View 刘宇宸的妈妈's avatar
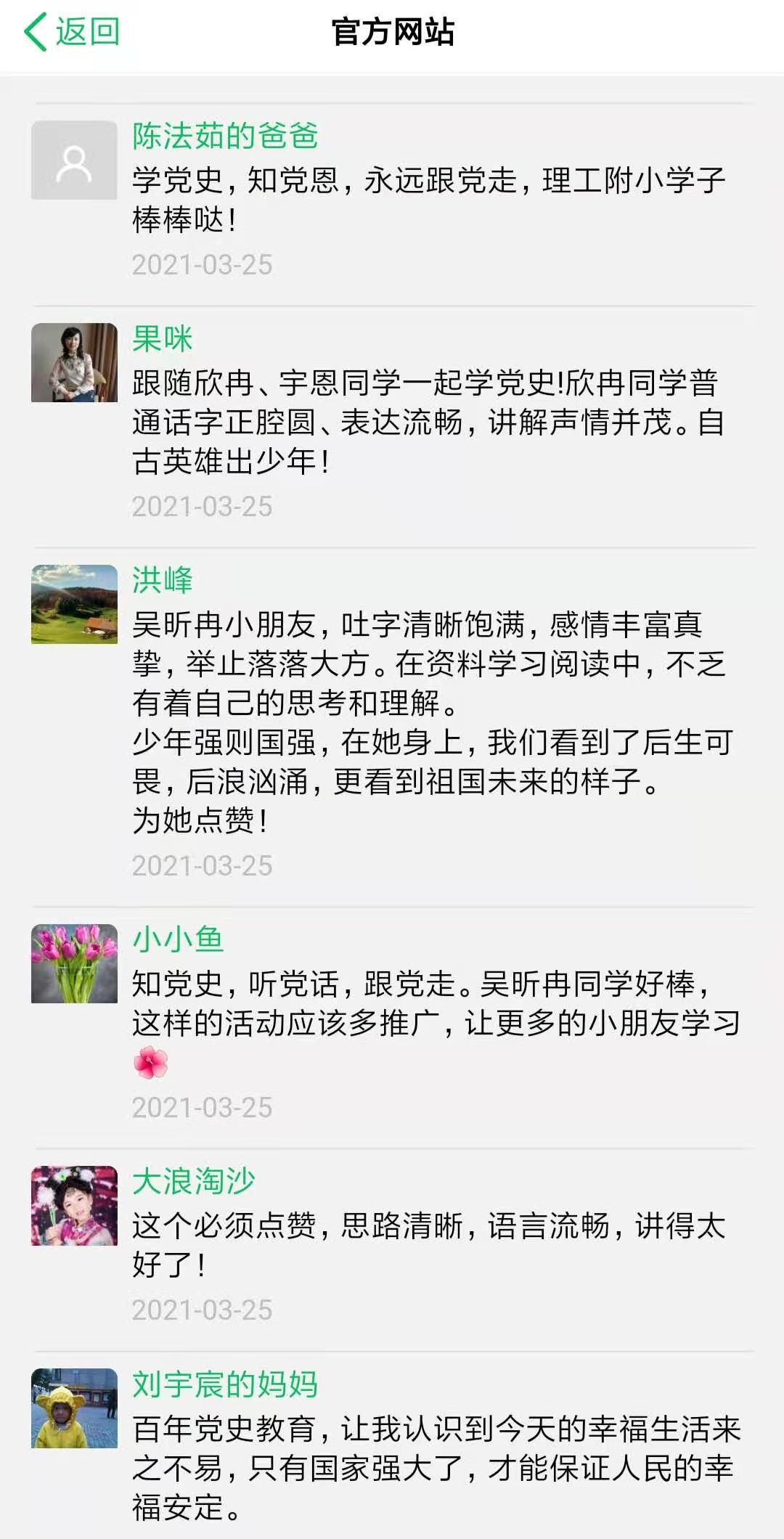This screenshot has height=1539, width=784. pyautogui.click(x=74, y=1408)
